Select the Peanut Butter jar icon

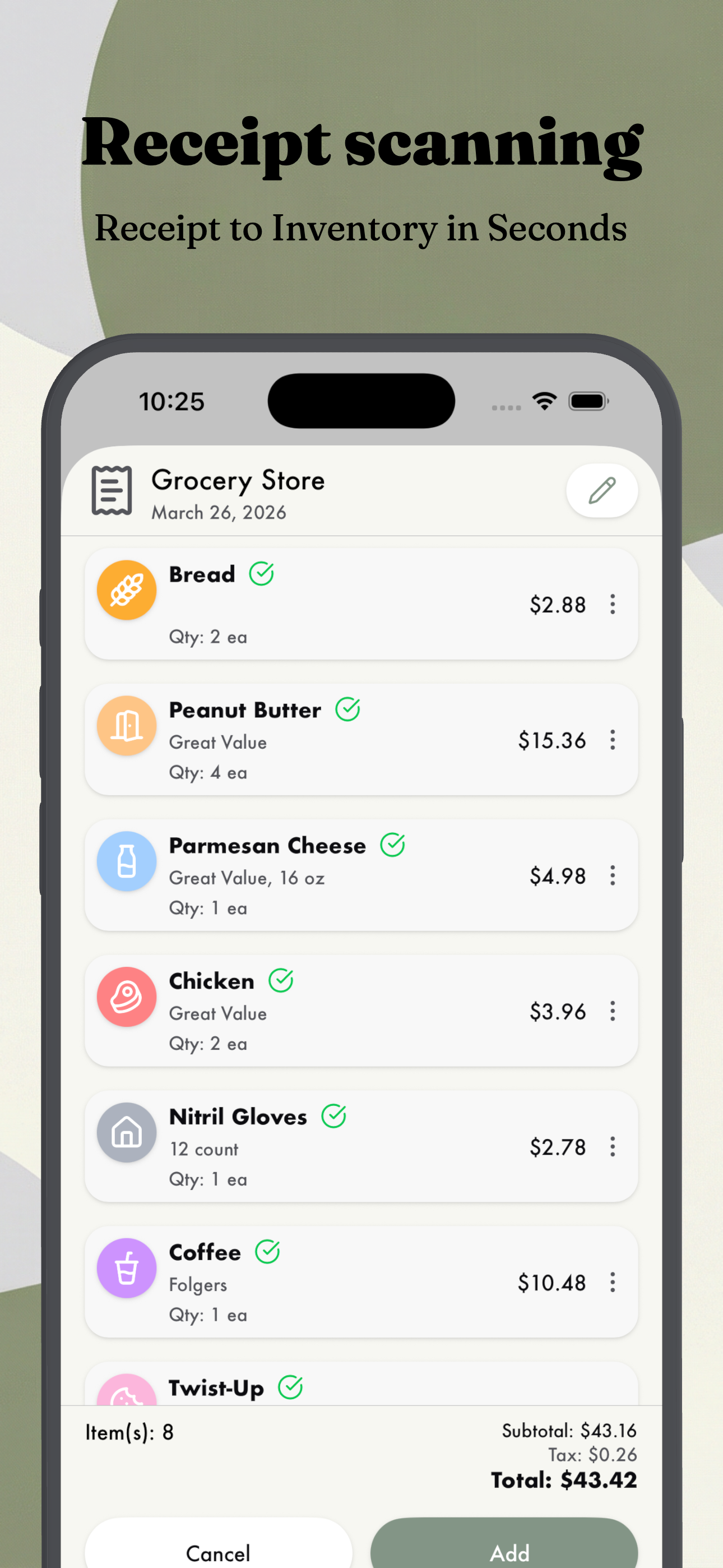pos(126,726)
